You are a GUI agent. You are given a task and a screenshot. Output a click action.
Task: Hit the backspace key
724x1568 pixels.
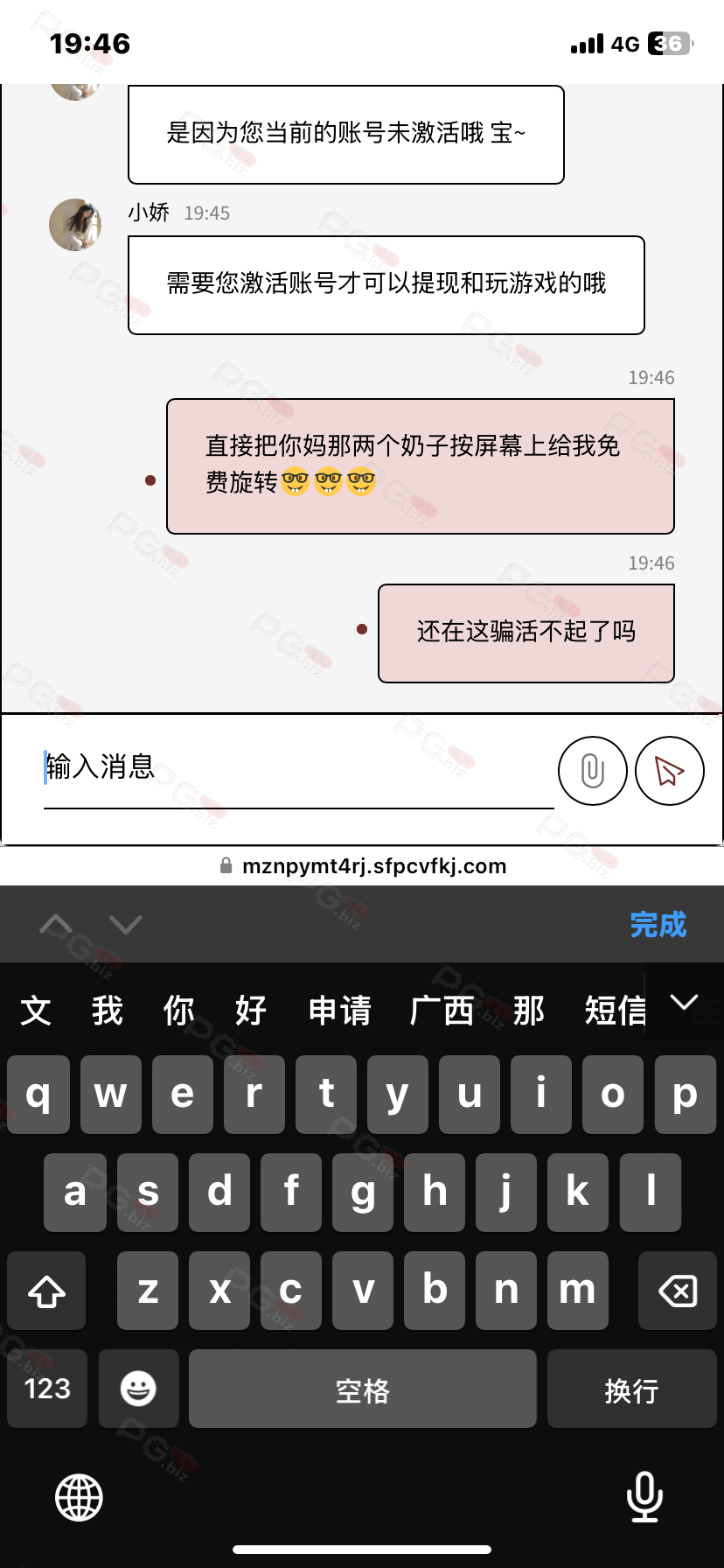678,1291
